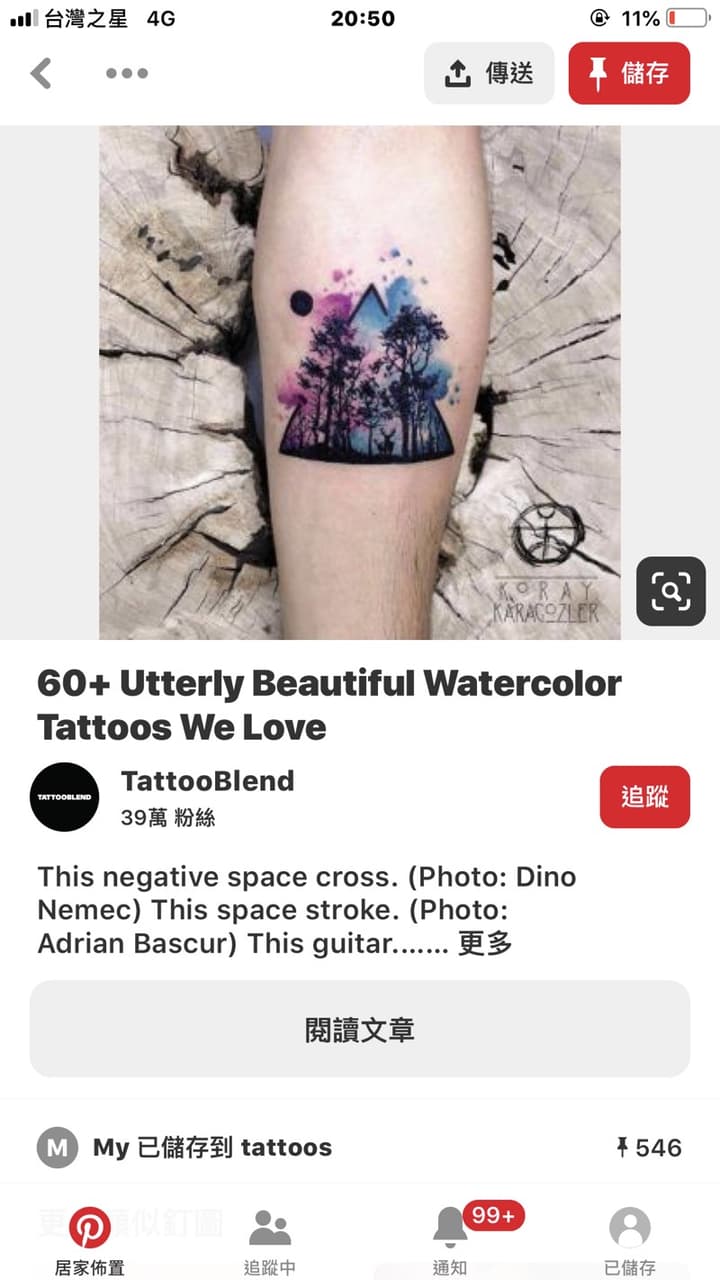This screenshot has height=1280, width=720.
Task: Switch to 已儲存 saved tab
Action: click(630, 1241)
